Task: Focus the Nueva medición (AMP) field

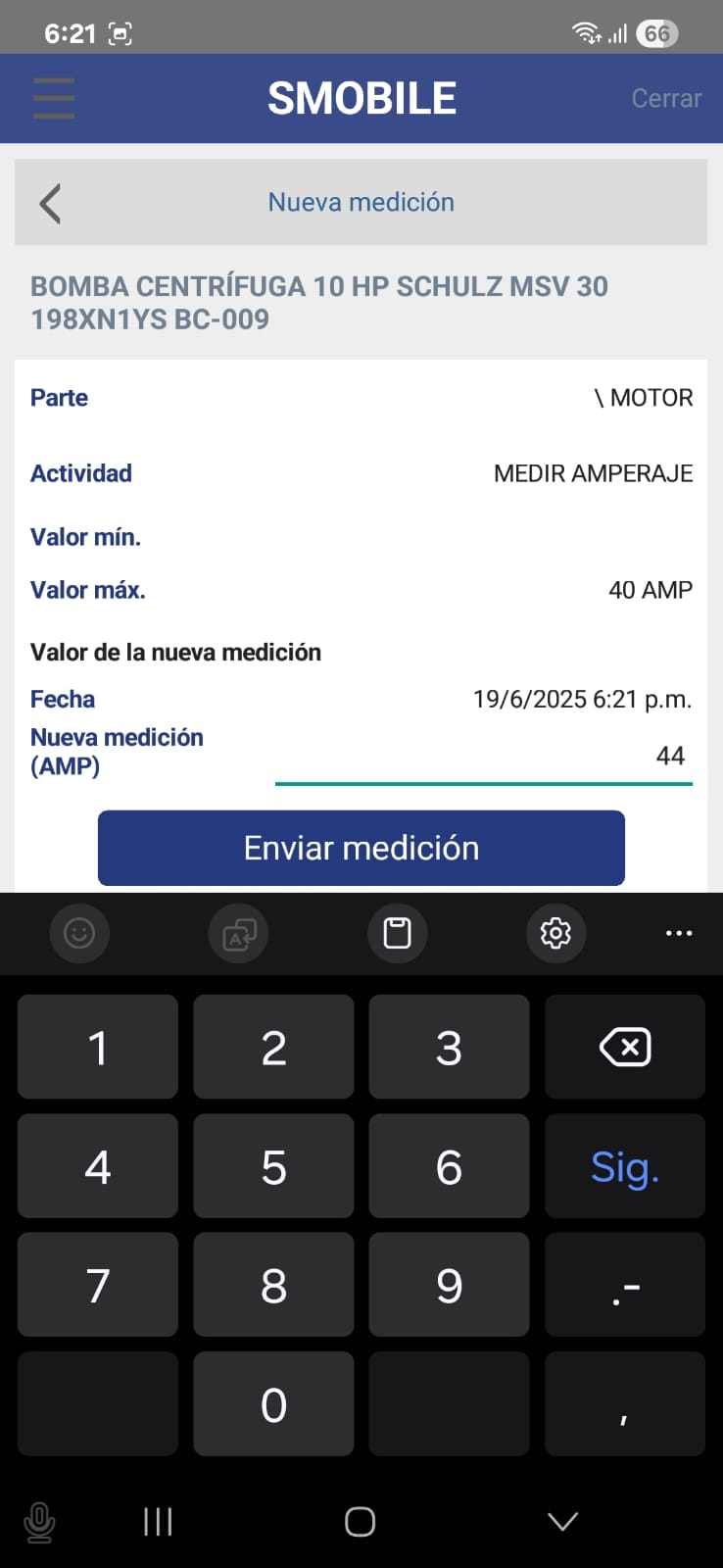Action: (x=484, y=757)
